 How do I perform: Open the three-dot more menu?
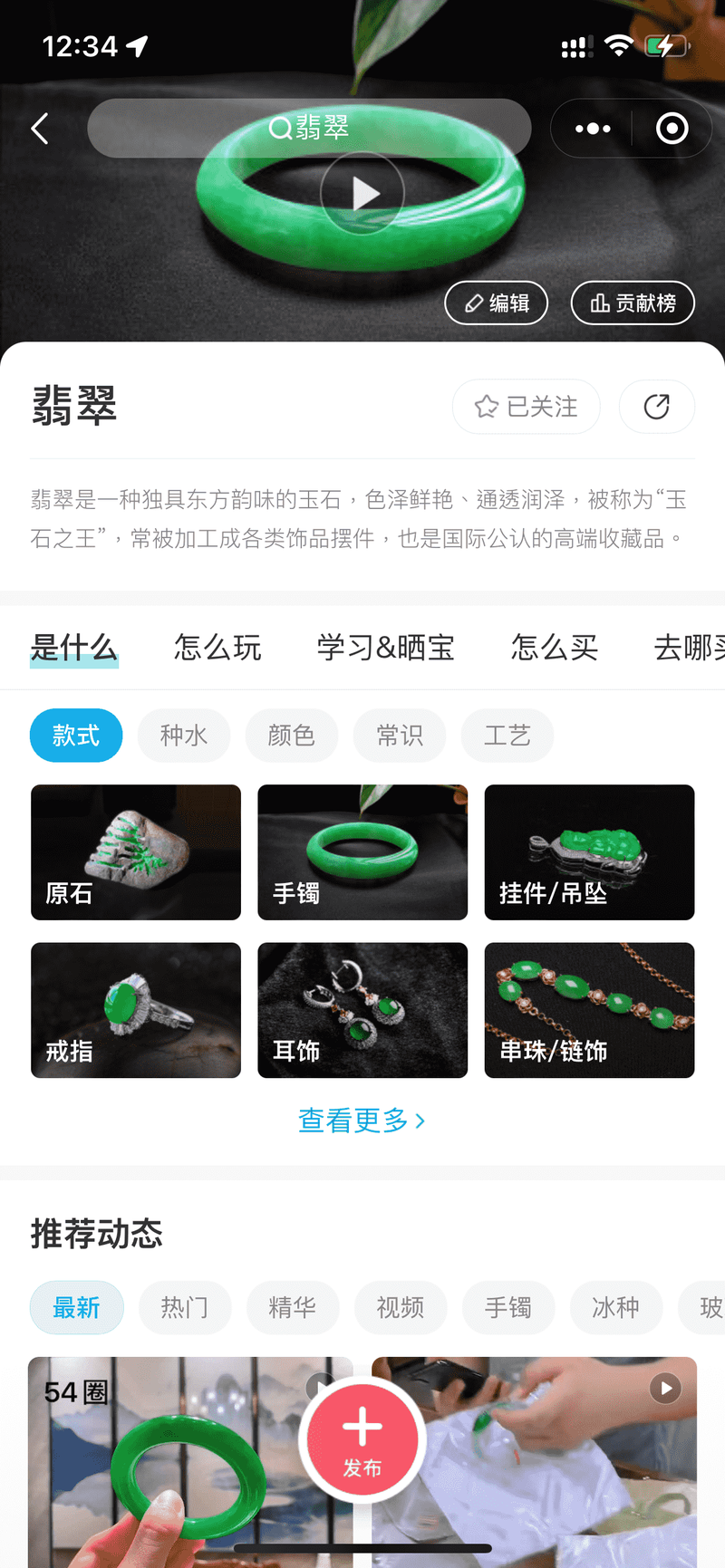593,129
